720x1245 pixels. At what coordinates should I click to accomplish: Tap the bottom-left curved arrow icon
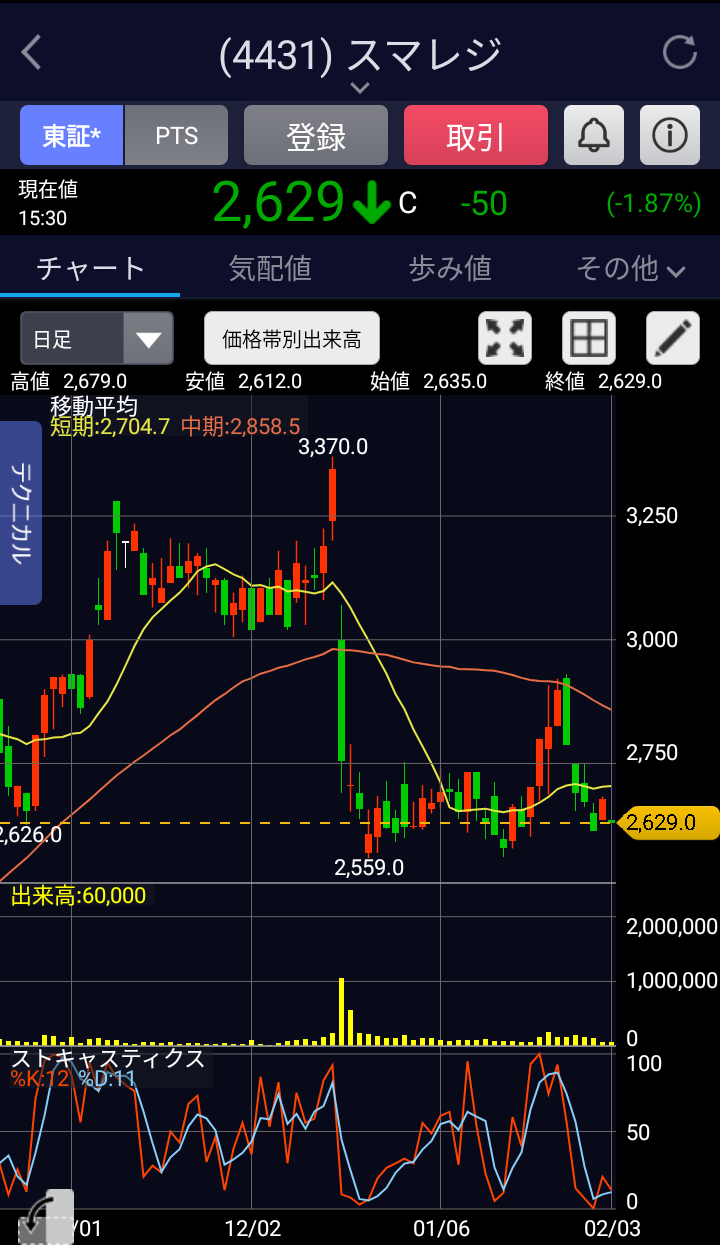pos(44,1217)
